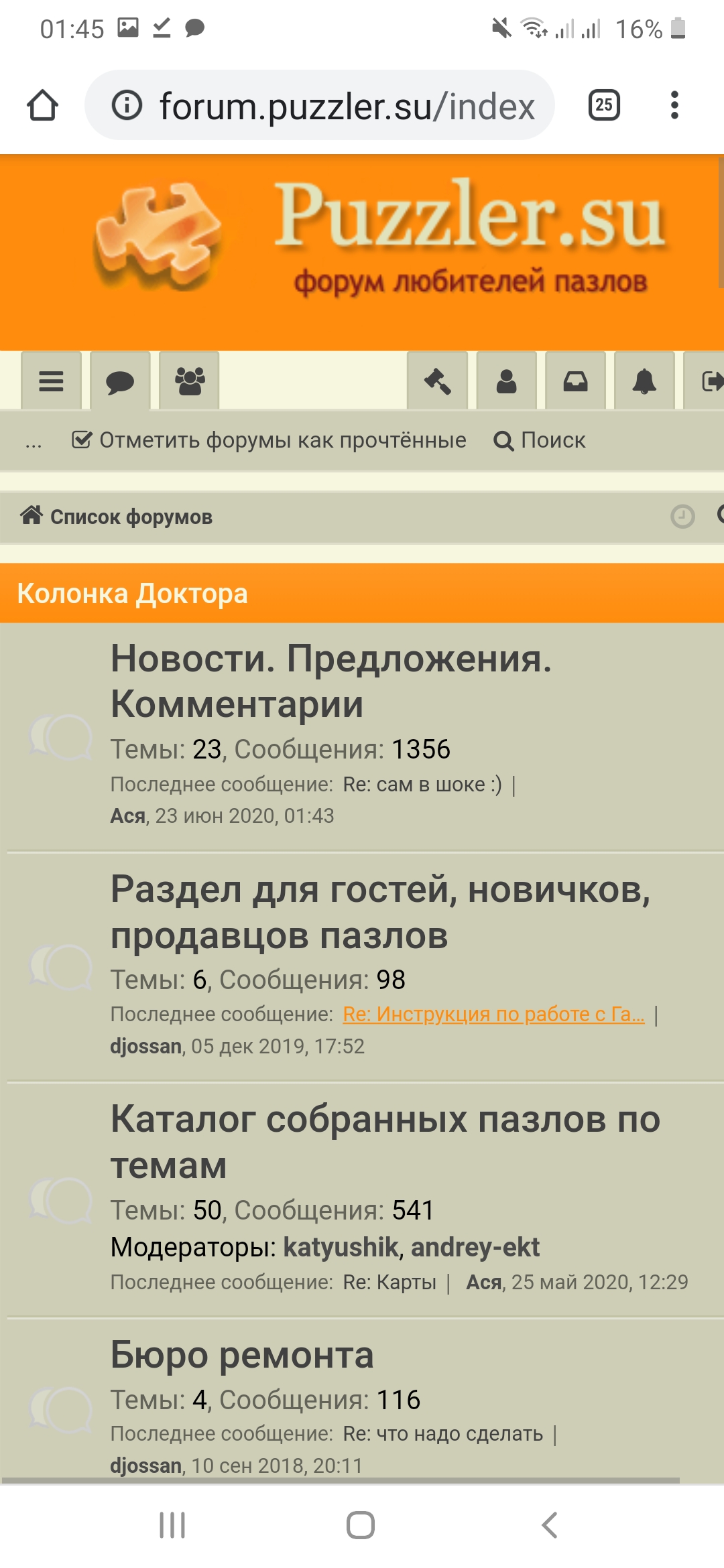Open the members group icon
This screenshot has width=724, height=1568.
click(x=190, y=381)
